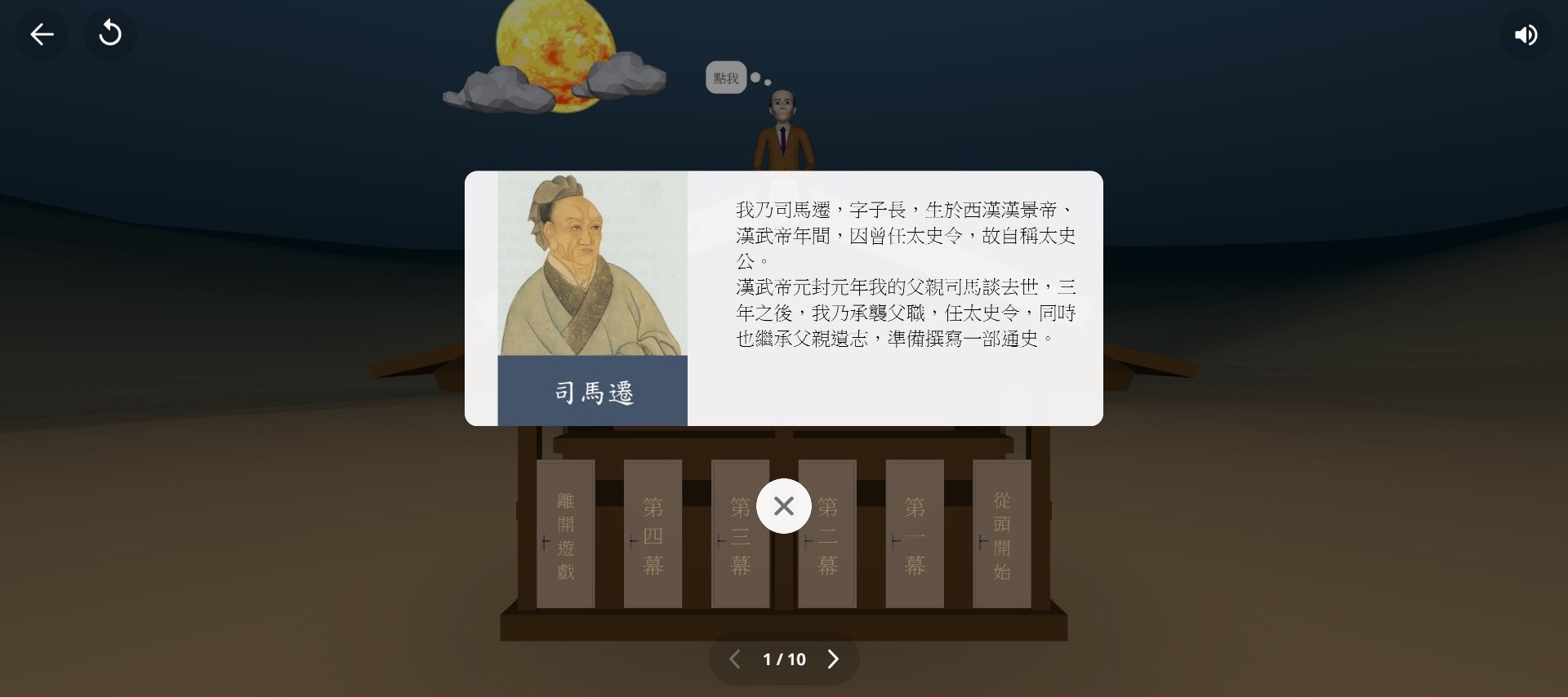Image resolution: width=1568 pixels, height=697 pixels.
Task: Go to the previous page
Action: [735, 659]
